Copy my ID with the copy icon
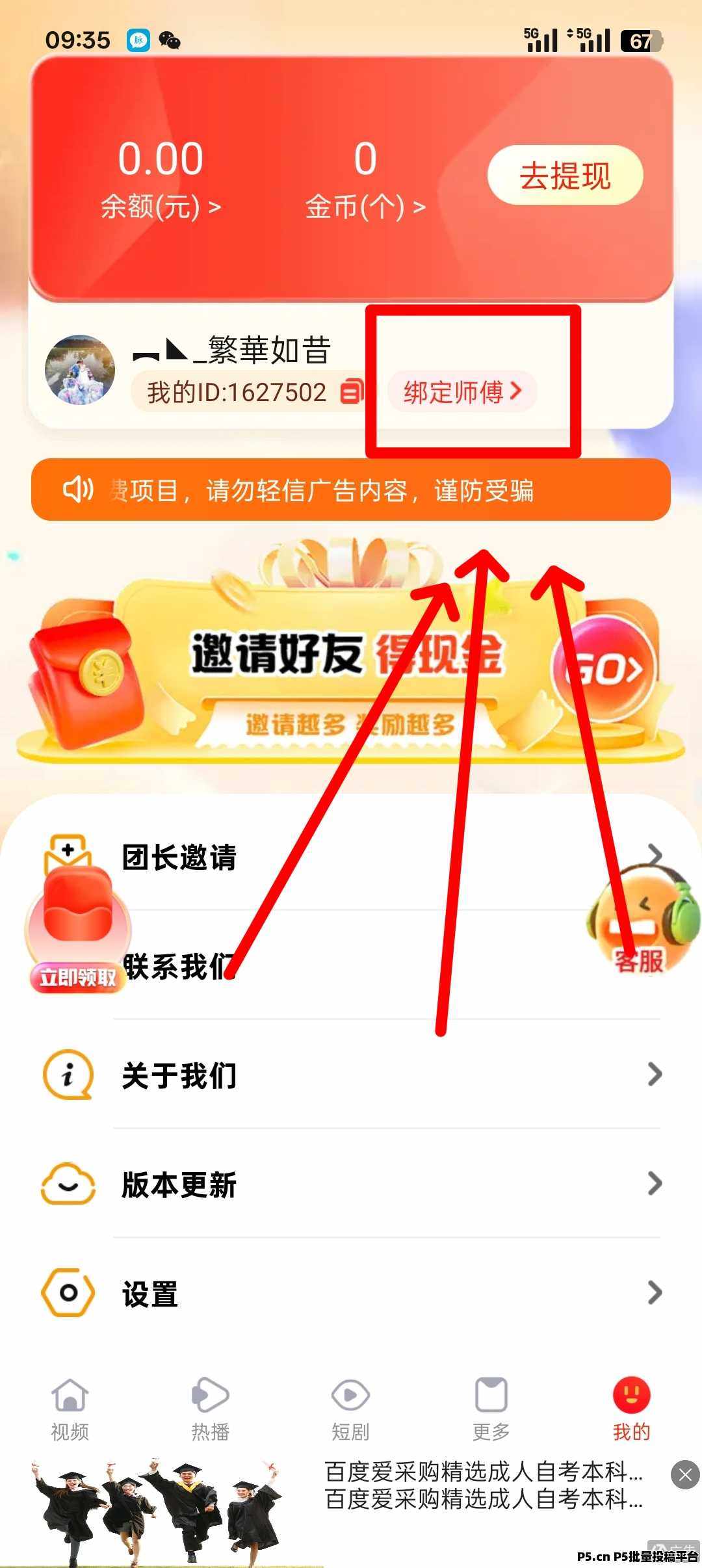This screenshot has width=702, height=1568. 352,391
